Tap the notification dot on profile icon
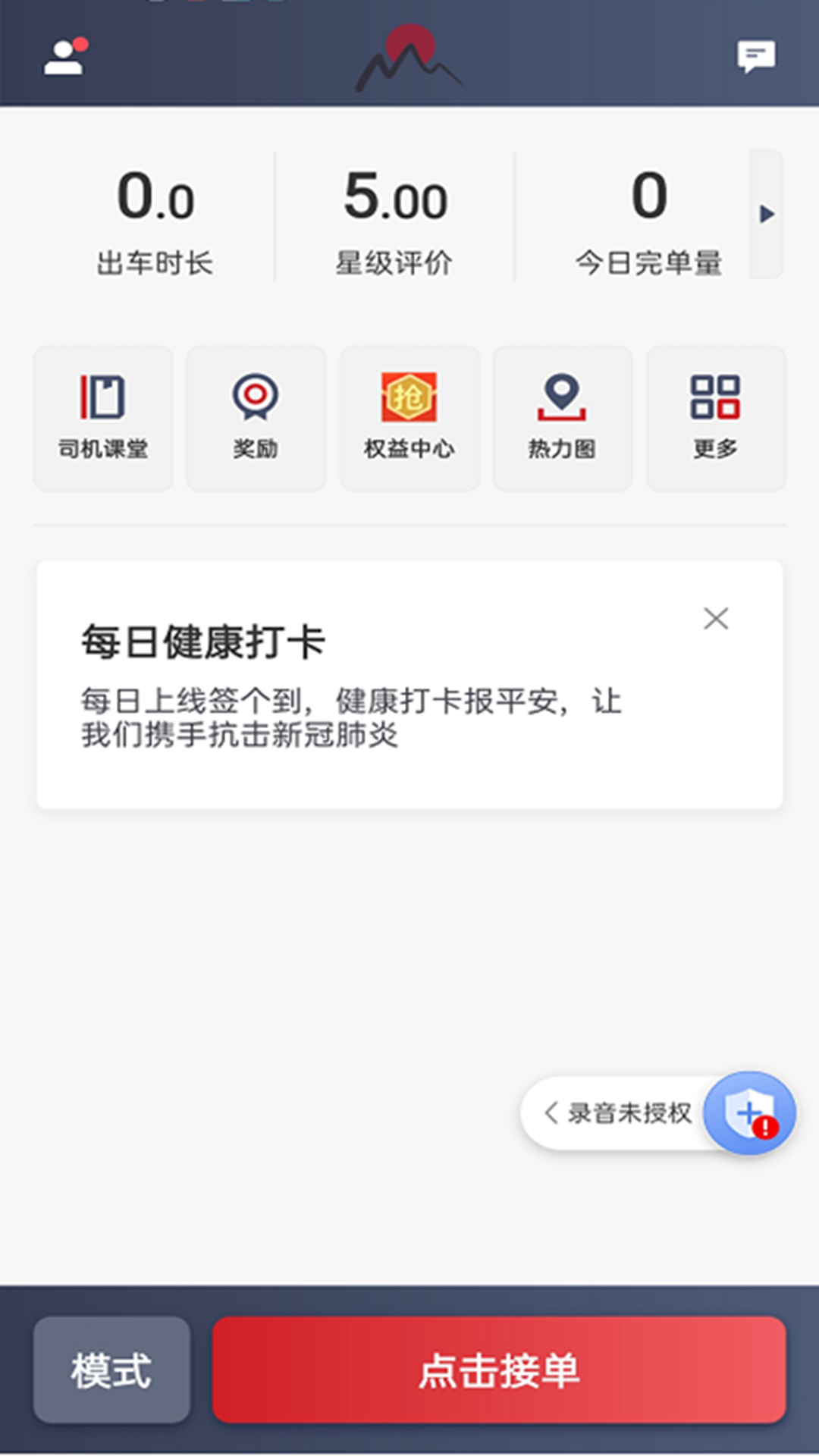 coord(80,44)
